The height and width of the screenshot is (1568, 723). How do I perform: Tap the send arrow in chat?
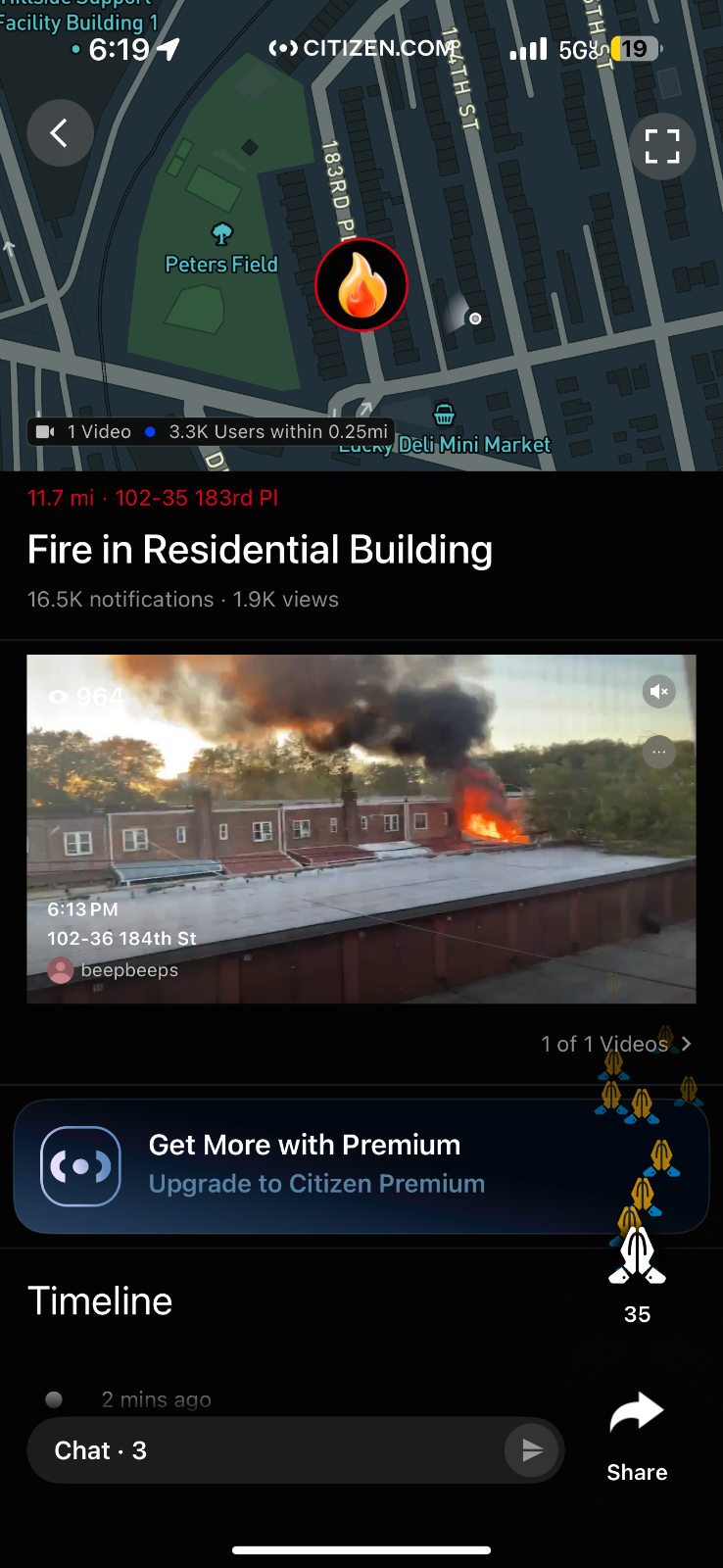click(x=531, y=1450)
